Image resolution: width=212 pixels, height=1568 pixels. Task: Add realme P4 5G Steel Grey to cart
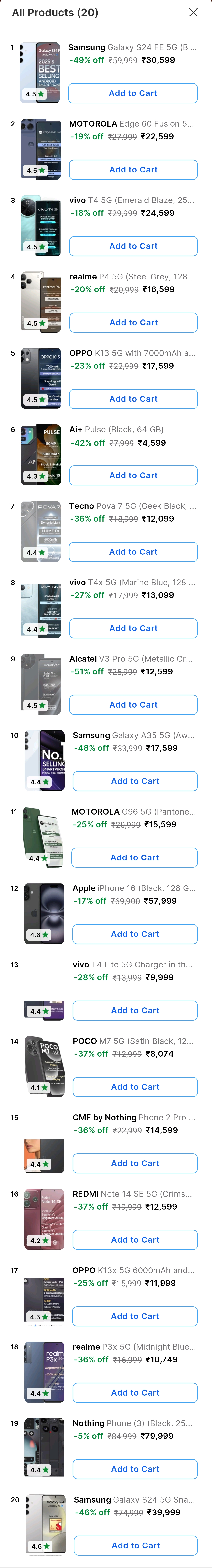click(x=133, y=323)
